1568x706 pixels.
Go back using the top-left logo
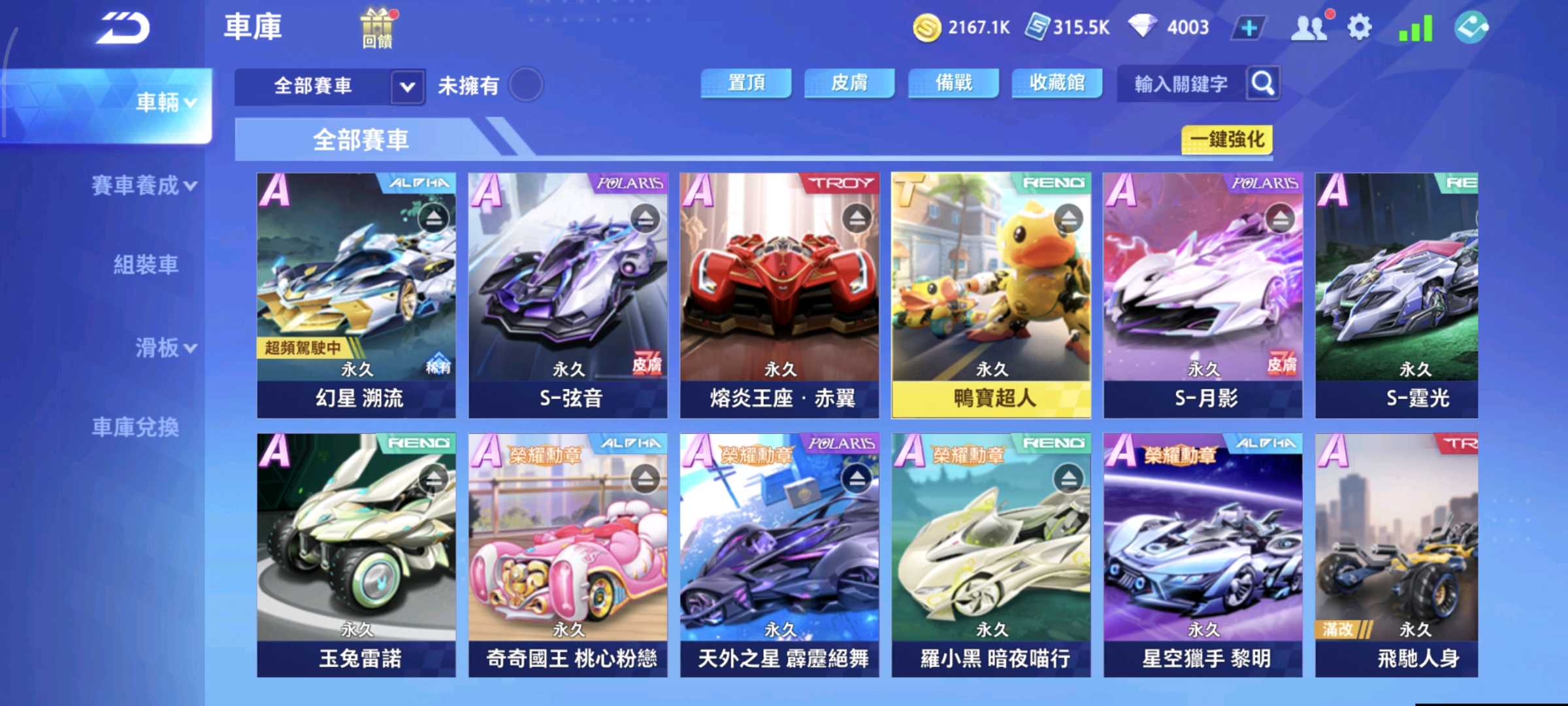[123, 28]
